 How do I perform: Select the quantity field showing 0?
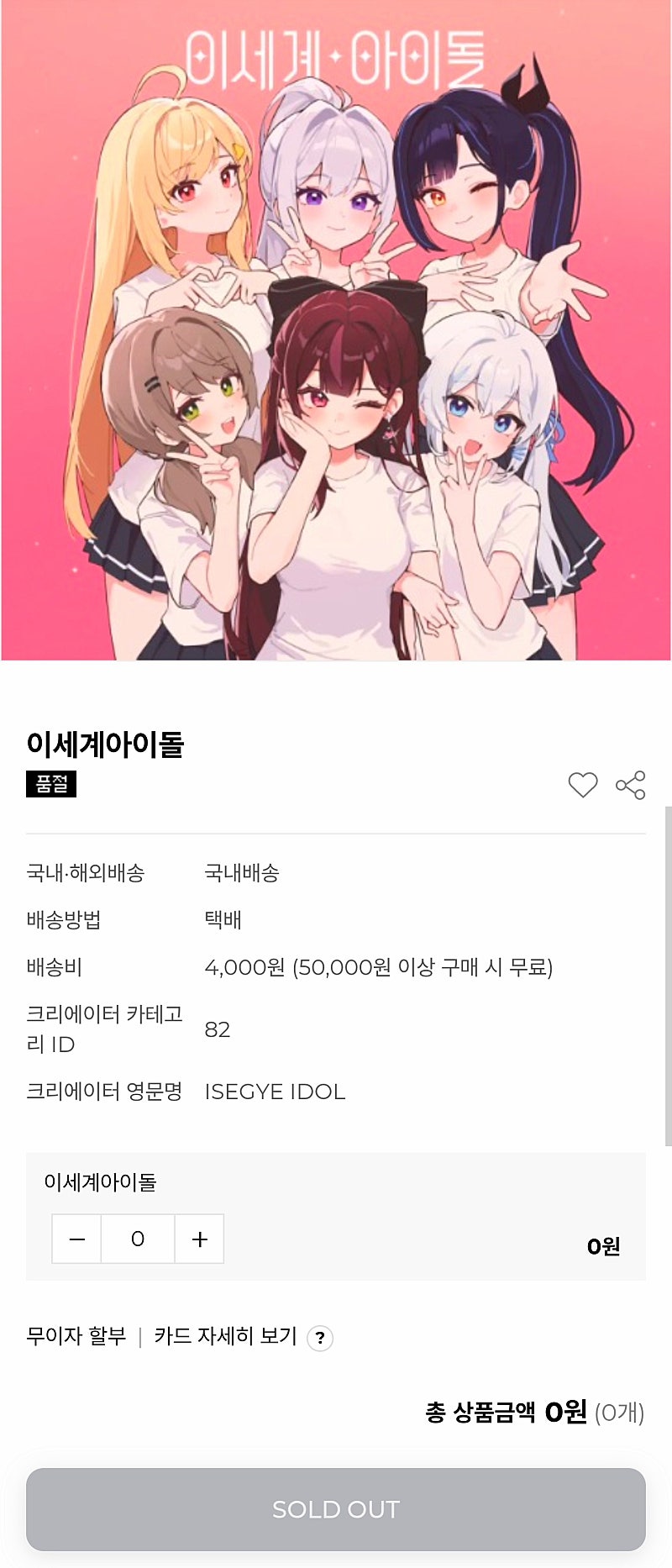coord(138,1239)
